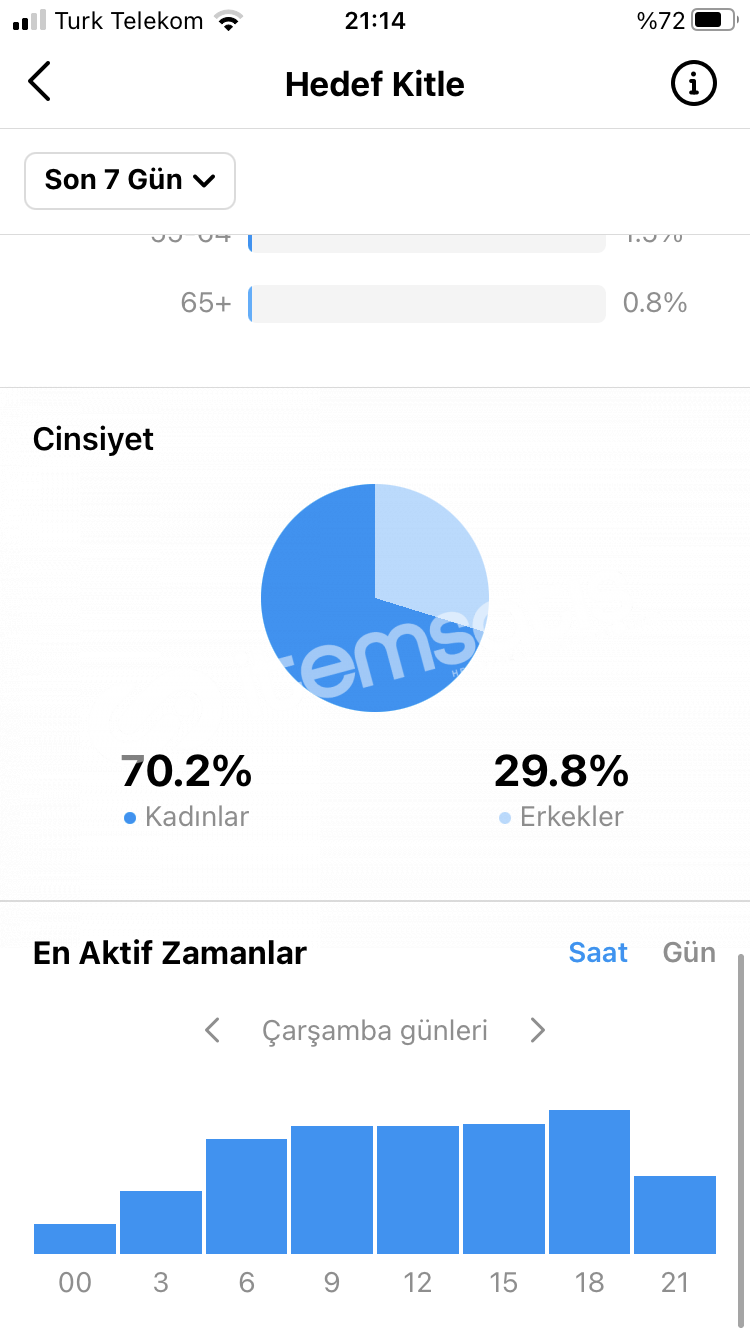Open the Son 7 Gün dropdown
Viewport: 750px width, 1334px height.
pos(130,181)
